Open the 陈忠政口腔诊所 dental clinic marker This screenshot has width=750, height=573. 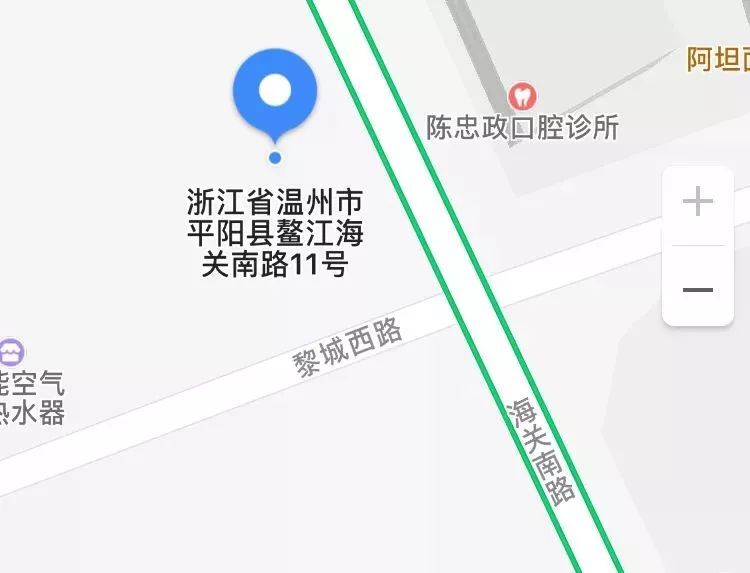(522, 97)
